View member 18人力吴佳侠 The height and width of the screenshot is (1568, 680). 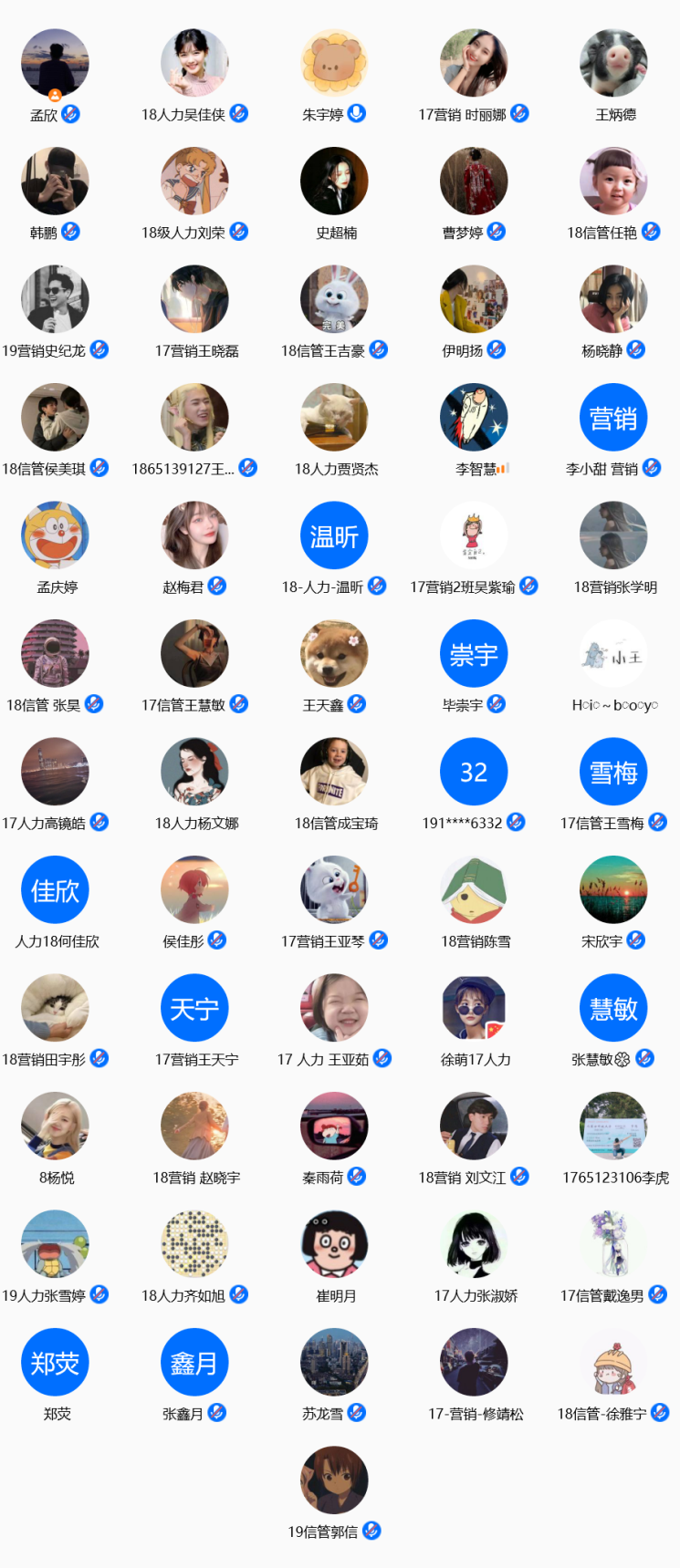[x=194, y=63]
